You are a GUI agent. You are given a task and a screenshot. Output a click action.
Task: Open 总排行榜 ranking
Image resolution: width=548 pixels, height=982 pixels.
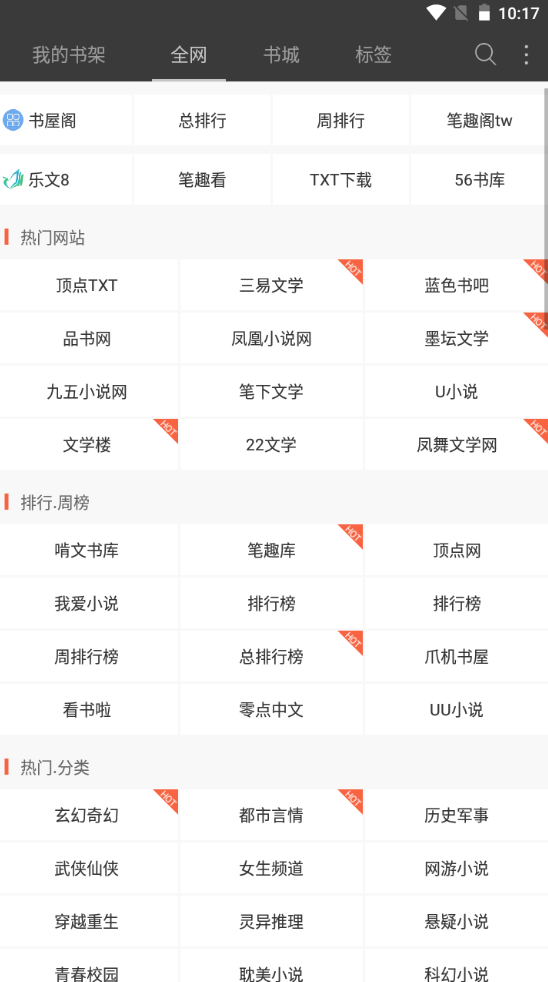point(271,656)
